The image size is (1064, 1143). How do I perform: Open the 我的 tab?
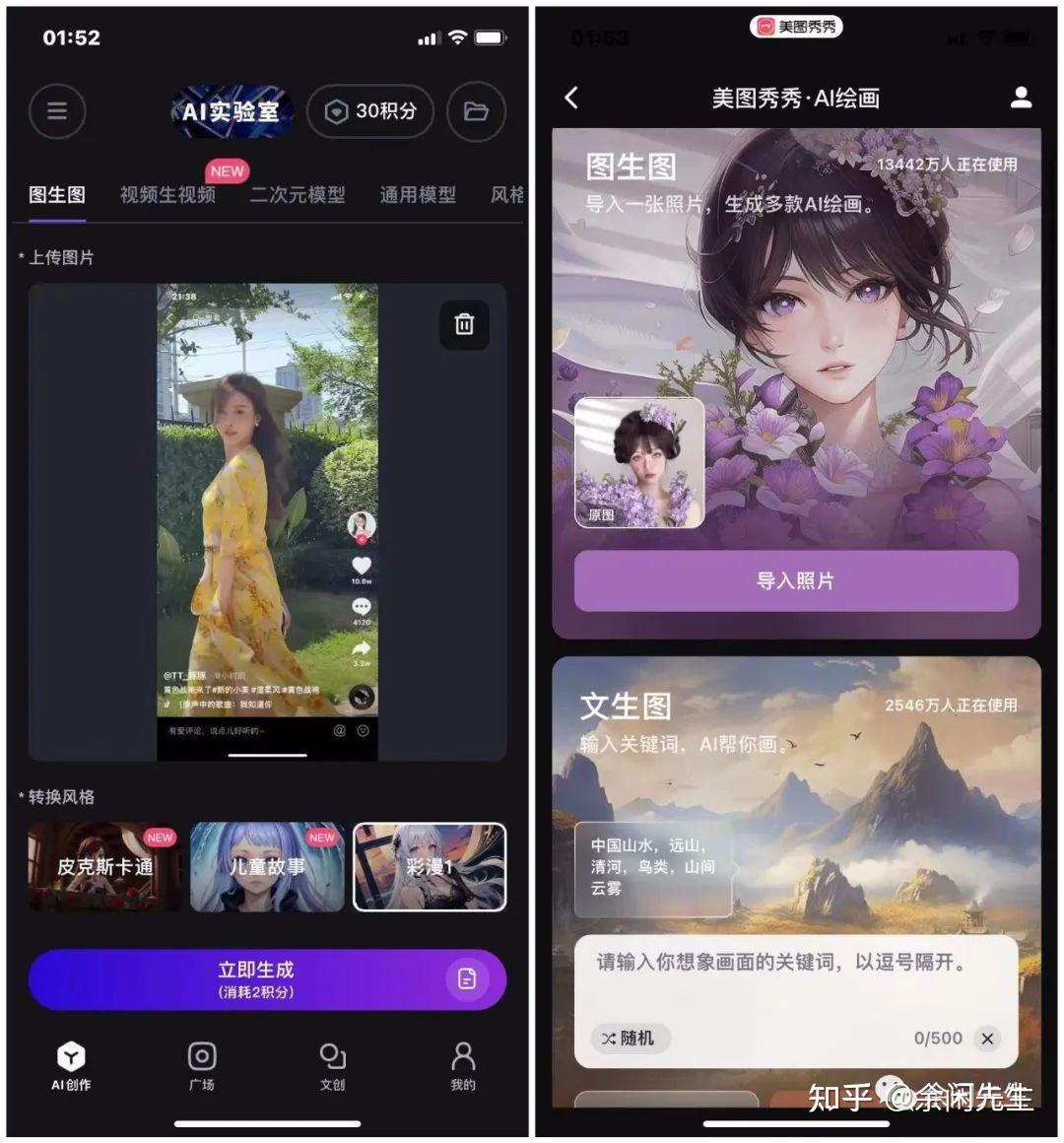click(463, 1066)
